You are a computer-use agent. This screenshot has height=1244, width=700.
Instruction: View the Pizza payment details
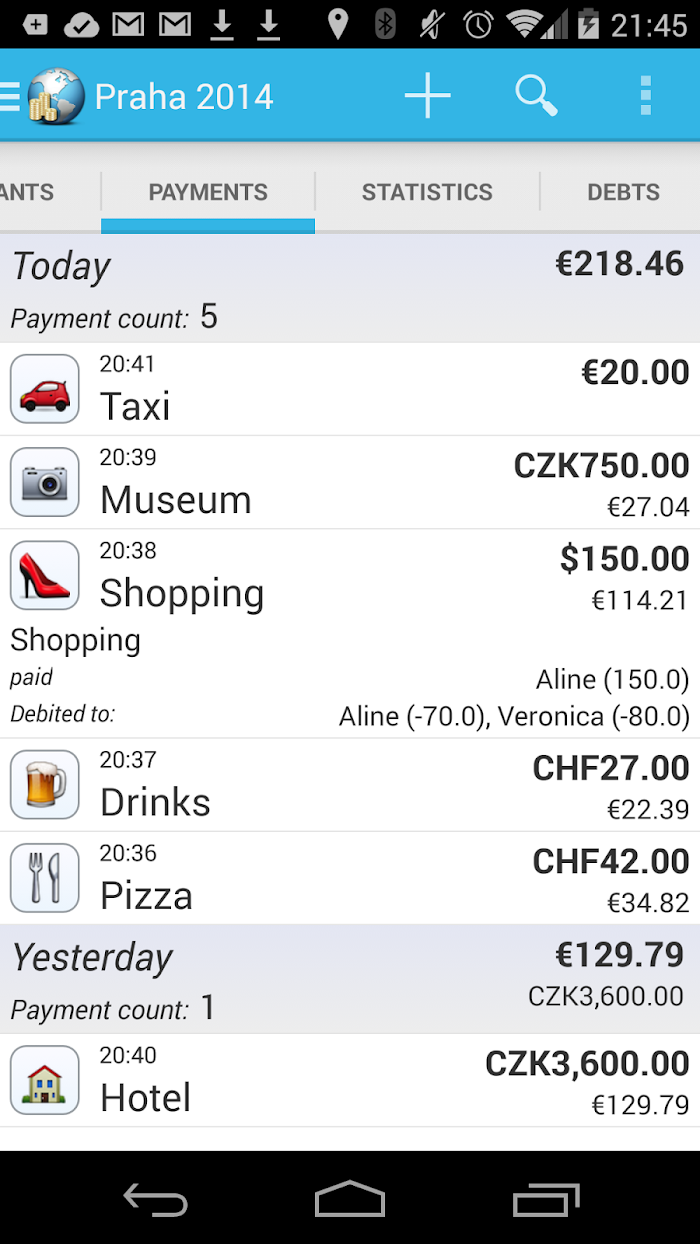[x=350, y=878]
